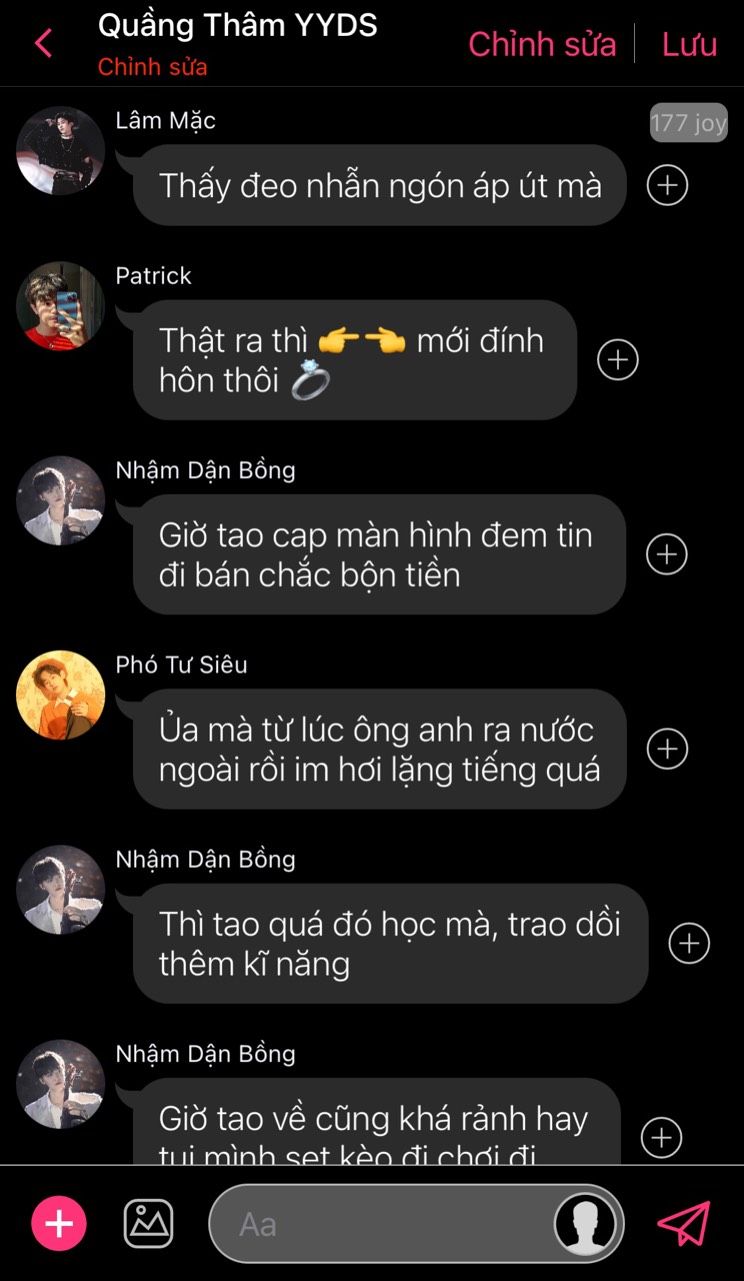Screen dimensions: 744x1281
Task: Open the image picker icon
Action: 148,1223
